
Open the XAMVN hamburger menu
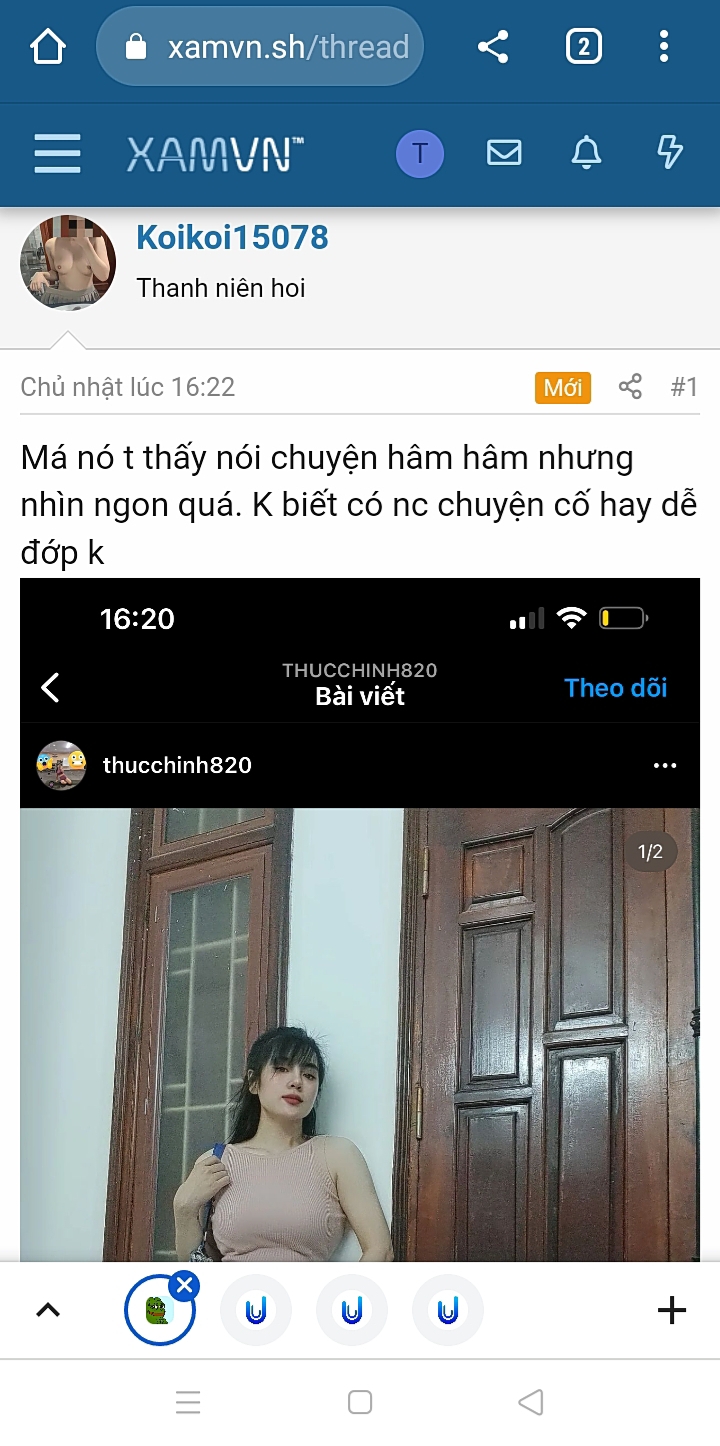pyautogui.click(x=57, y=153)
